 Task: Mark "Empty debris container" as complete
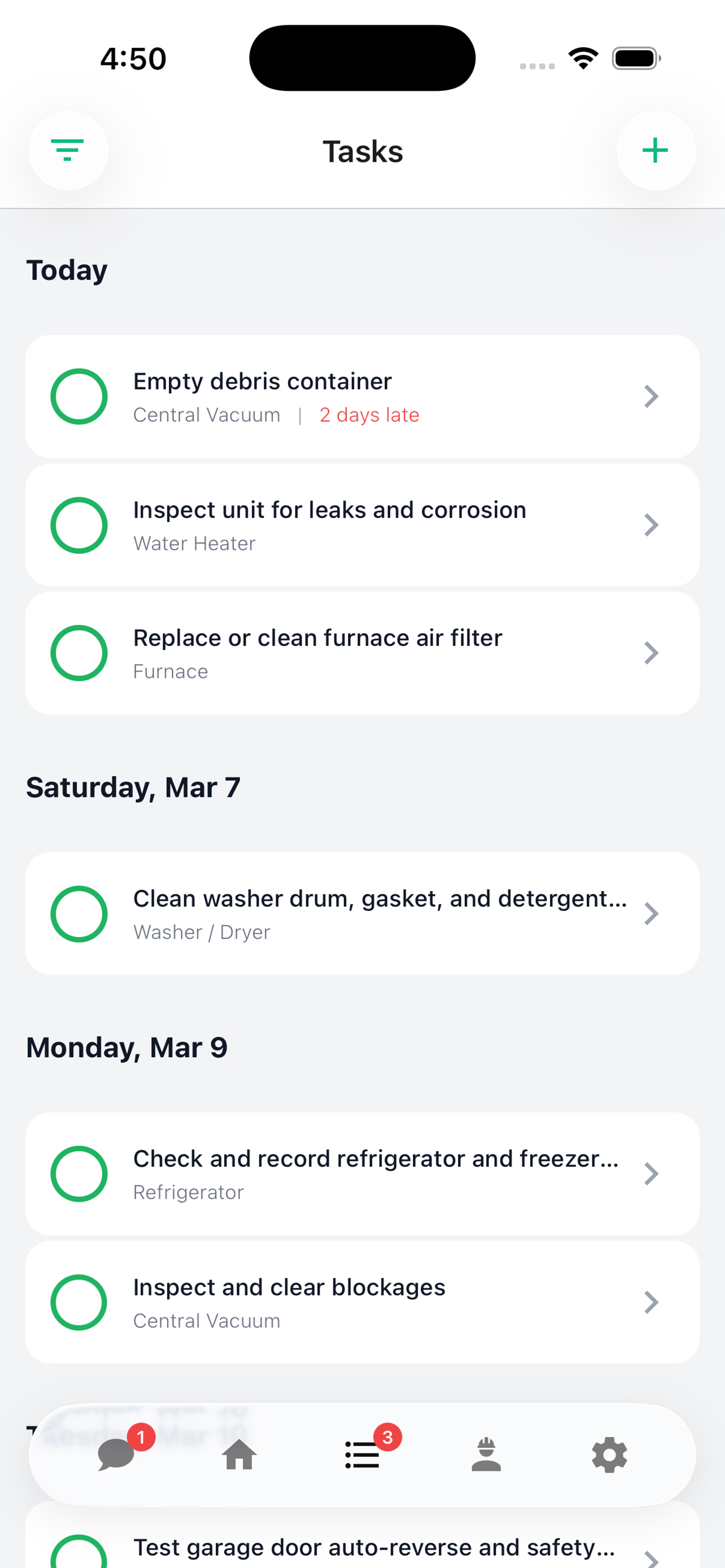click(79, 396)
